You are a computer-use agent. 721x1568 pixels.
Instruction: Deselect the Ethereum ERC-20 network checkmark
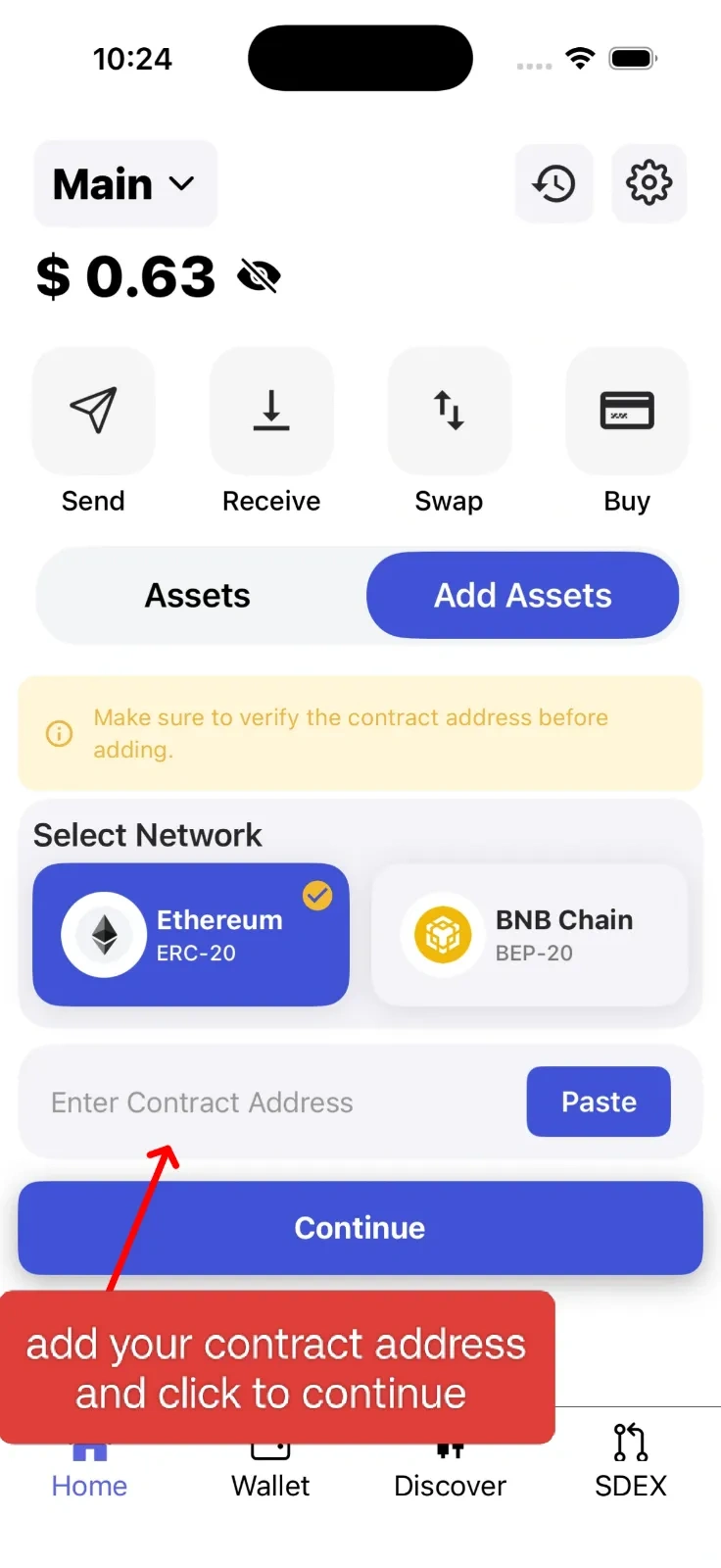click(315, 895)
